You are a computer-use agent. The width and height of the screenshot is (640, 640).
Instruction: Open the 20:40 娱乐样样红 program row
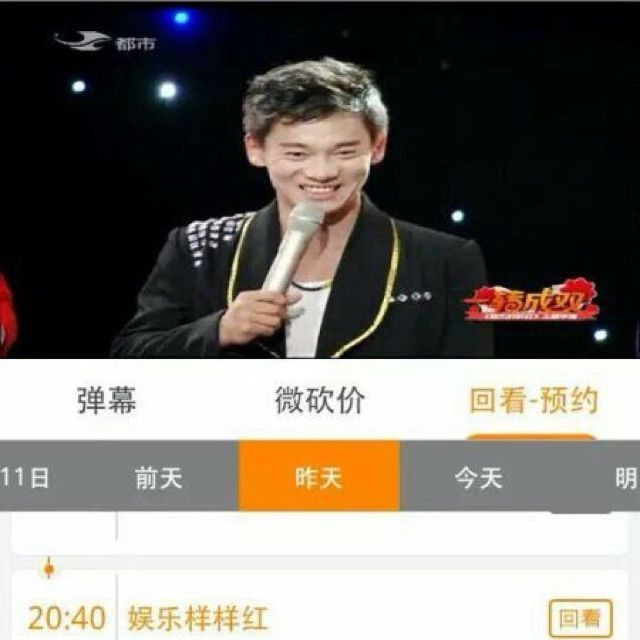(x=300, y=617)
